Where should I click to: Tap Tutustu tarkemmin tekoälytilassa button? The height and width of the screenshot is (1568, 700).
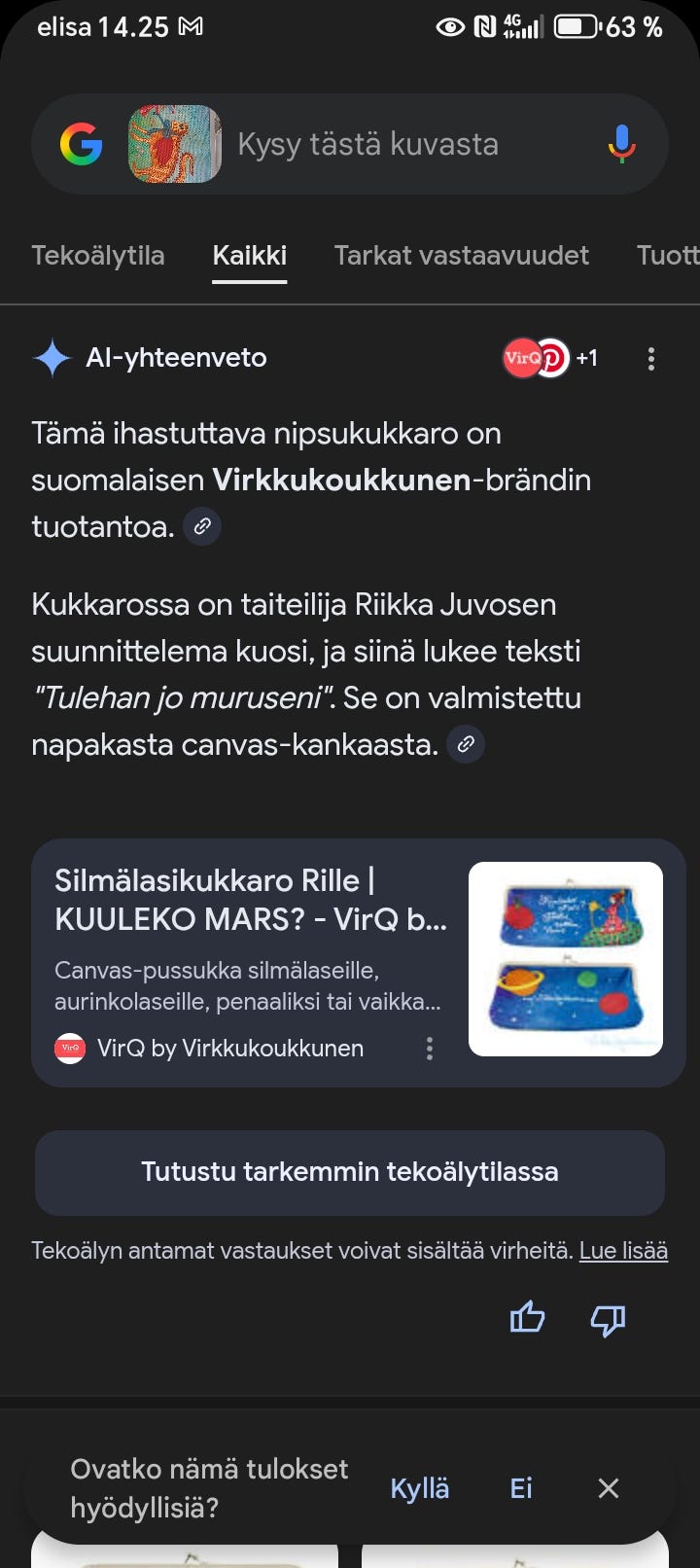350,1172
